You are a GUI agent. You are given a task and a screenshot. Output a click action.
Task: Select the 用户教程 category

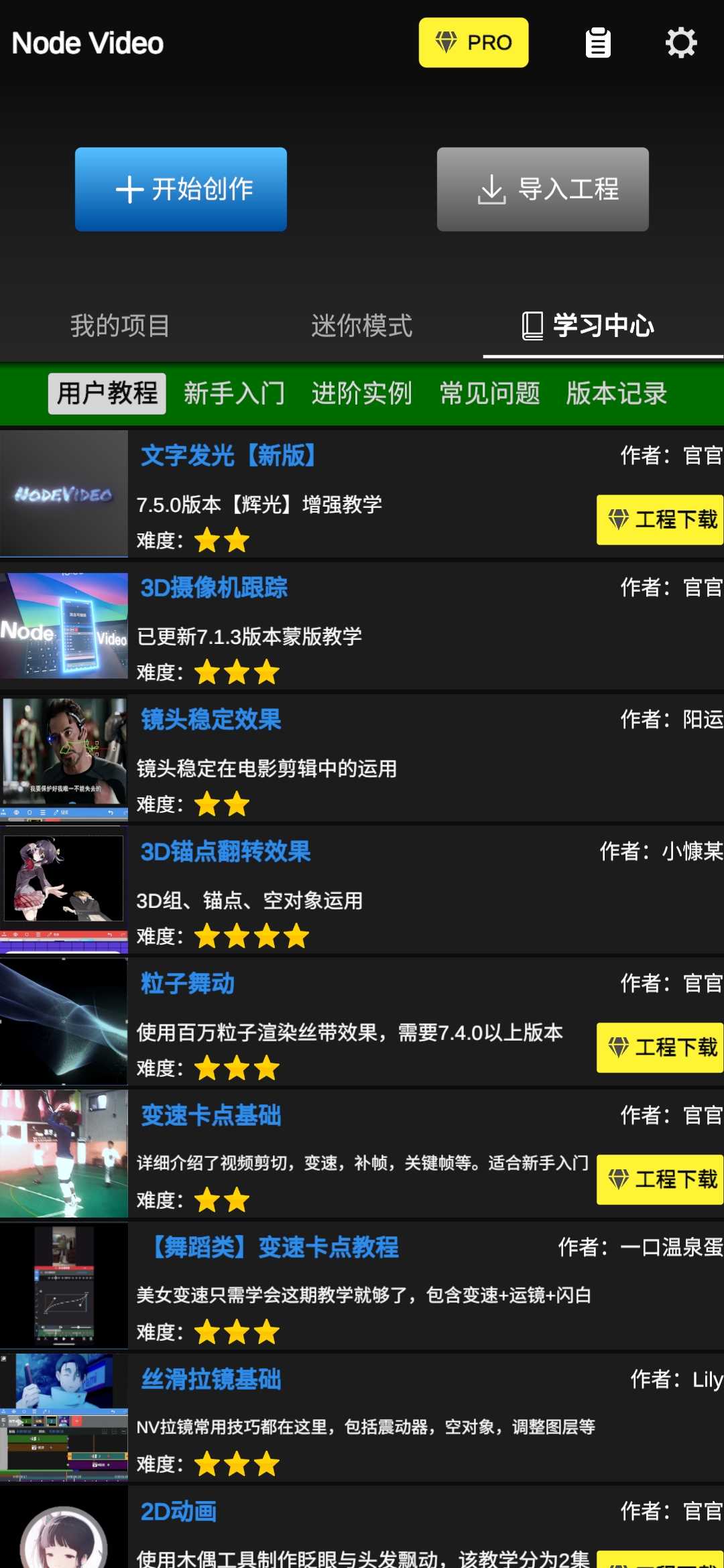(x=107, y=393)
